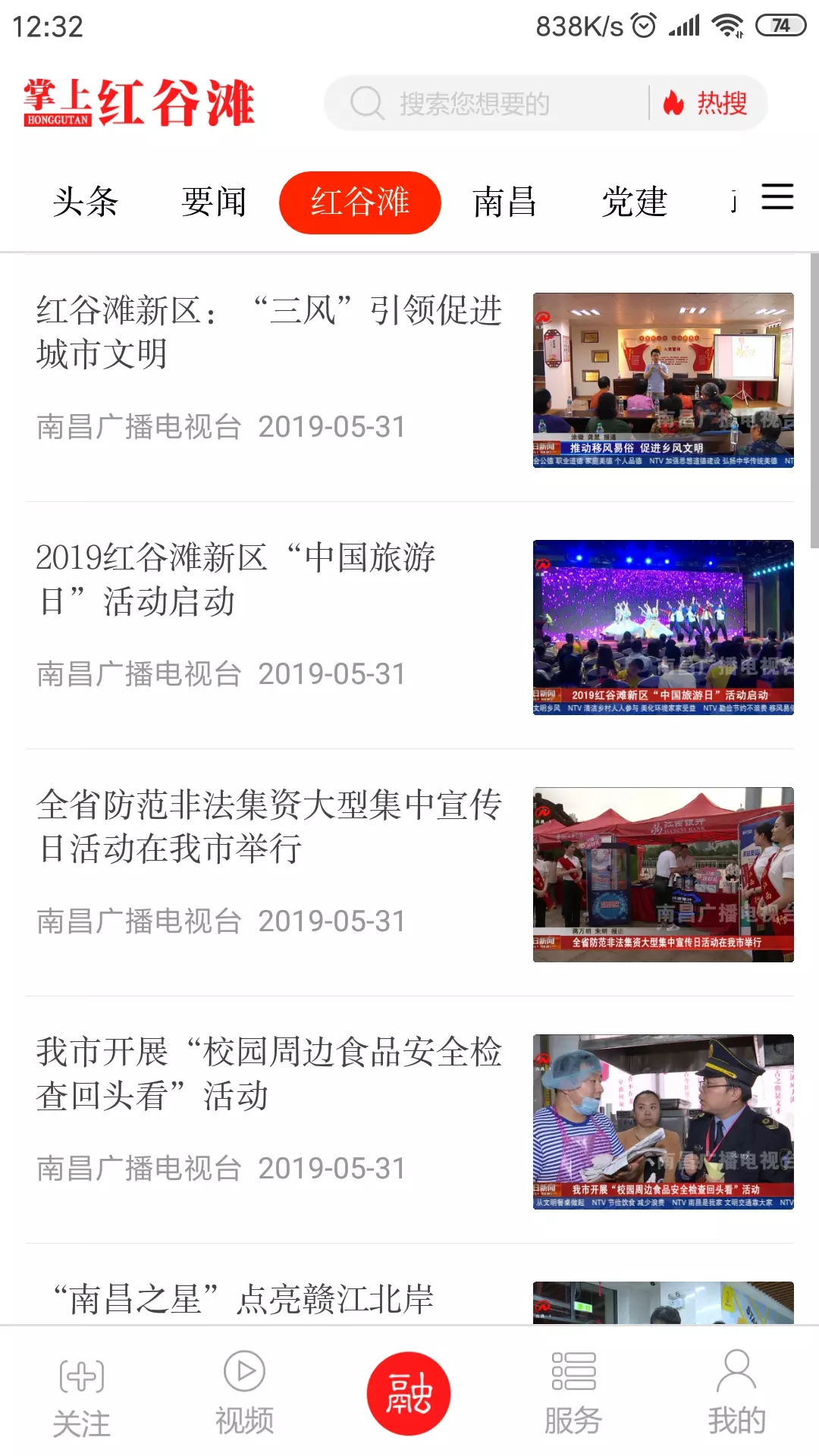
Task: Switch to the 南昌 tab
Action: [x=504, y=202]
